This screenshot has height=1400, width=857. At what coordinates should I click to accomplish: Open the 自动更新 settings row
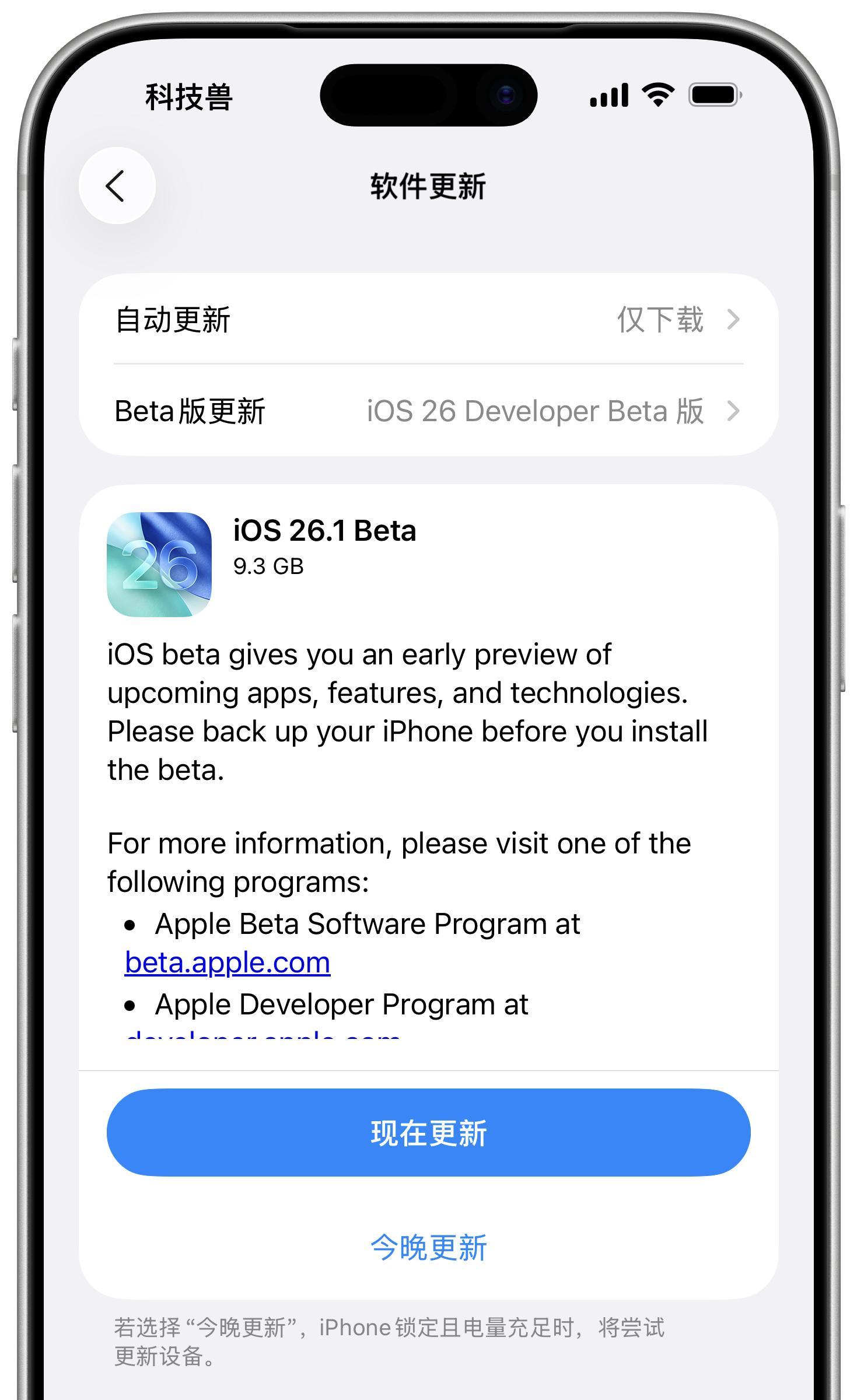tap(428, 320)
